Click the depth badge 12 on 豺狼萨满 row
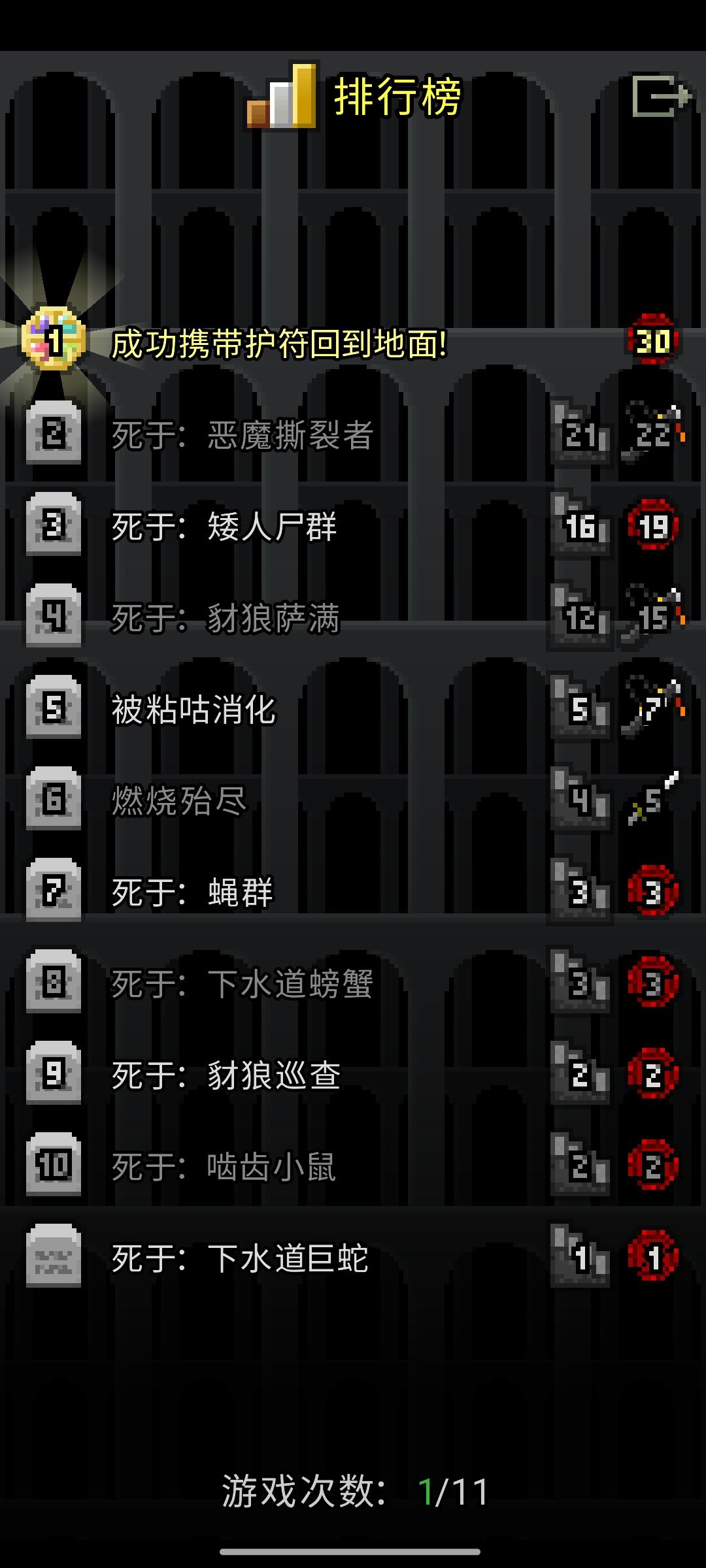The width and height of the screenshot is (706, 1568). coord(580,617)
